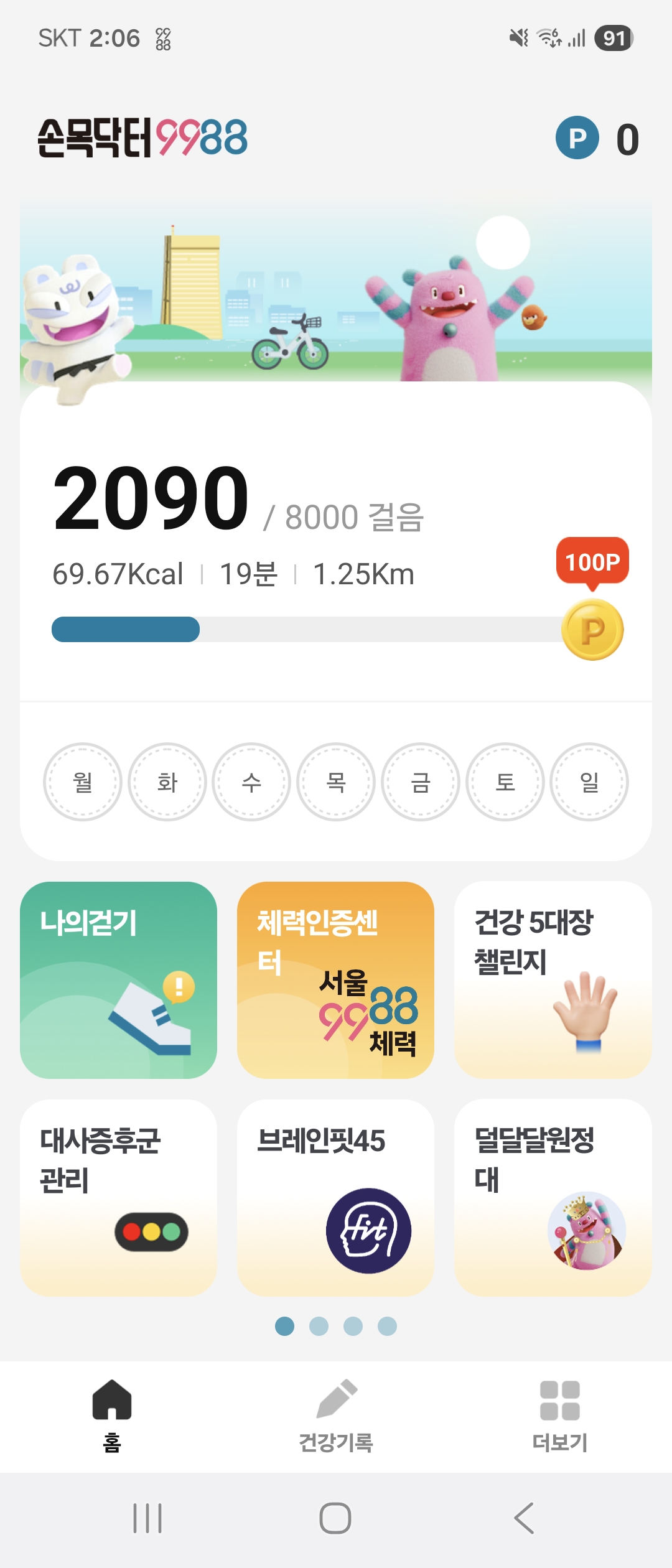Screen dimensions: 672x1568
Task: Select the 일 day circle
Action: 589,782
